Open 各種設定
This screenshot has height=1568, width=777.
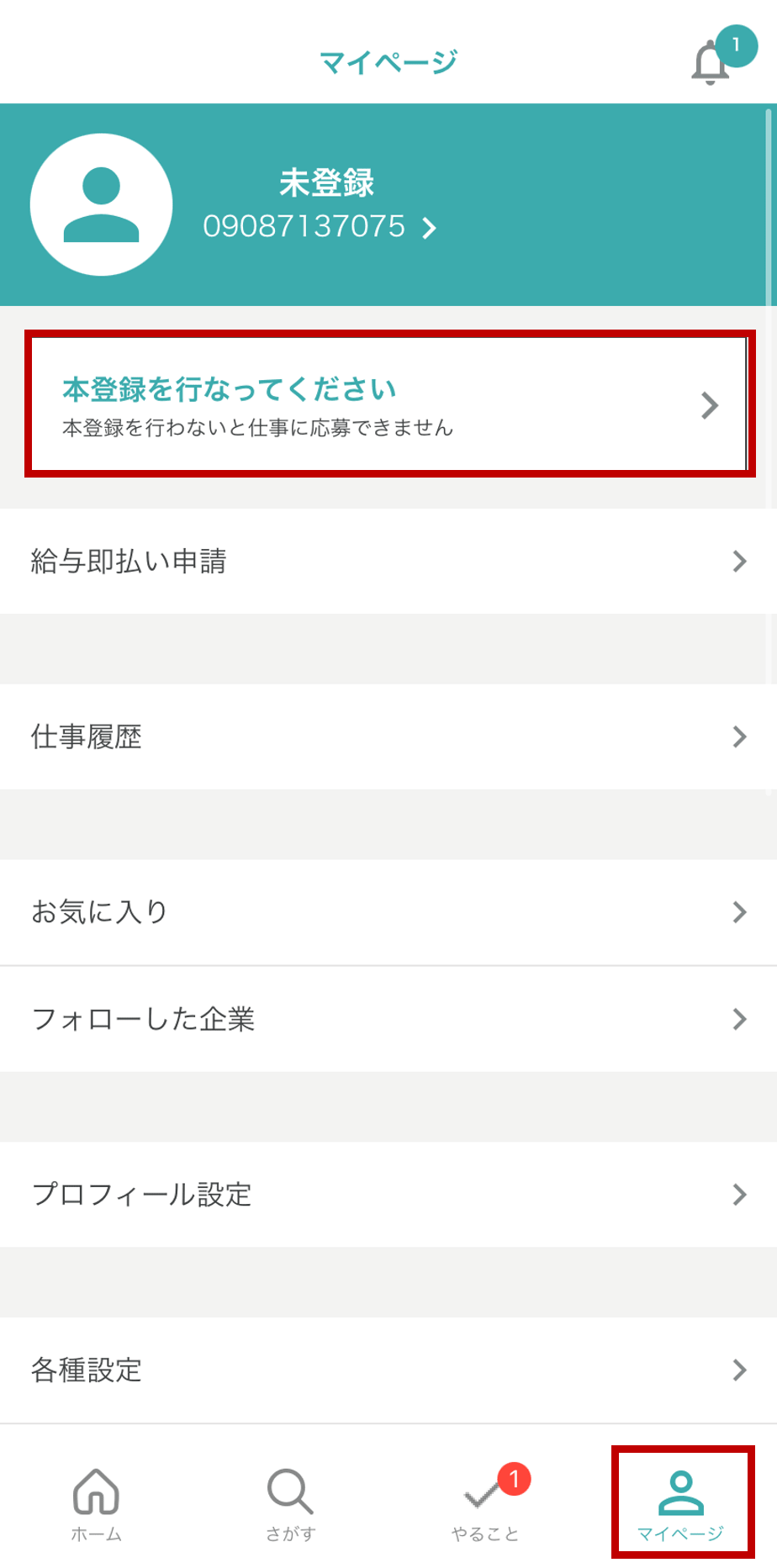click(388, 1370)
